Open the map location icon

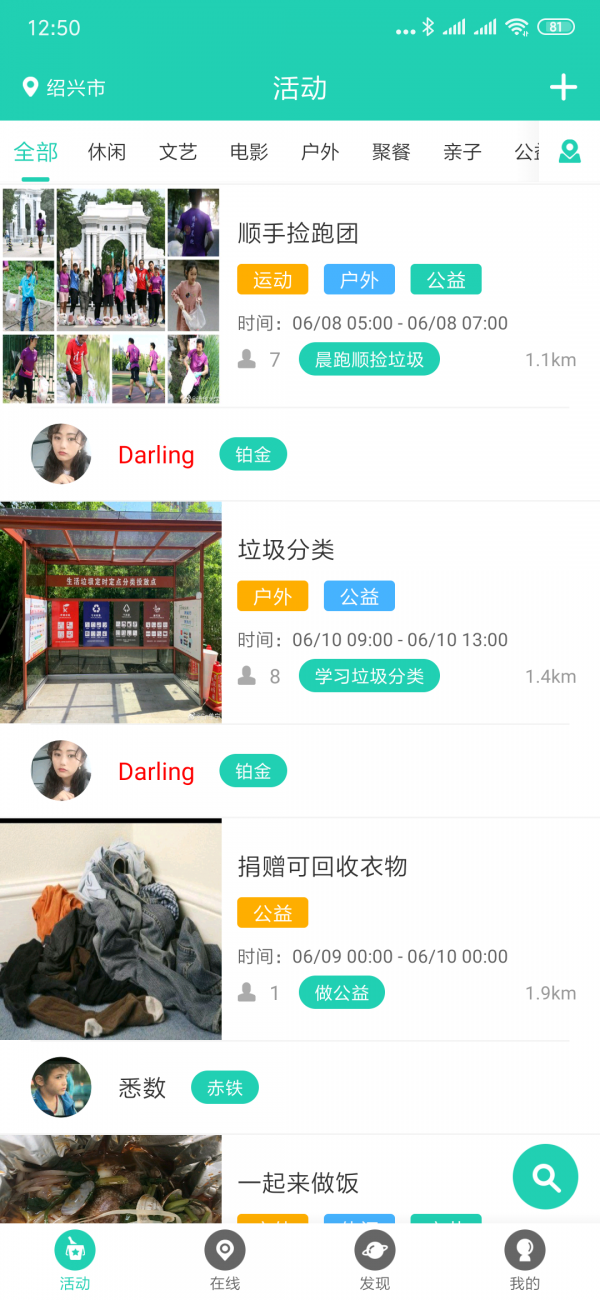(569, 152)
